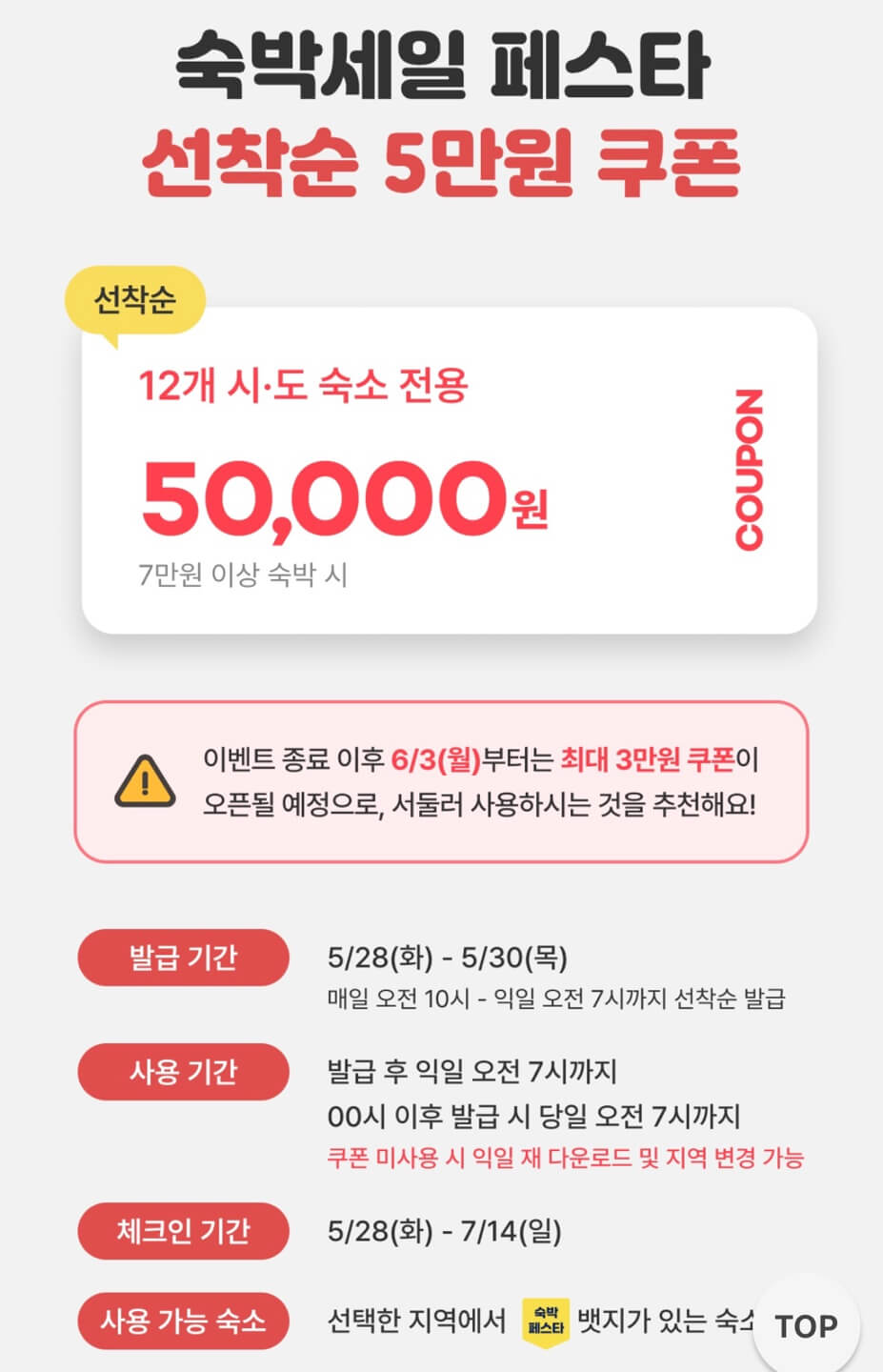Tap the red 체크인 기간 badge

(183, 1232)
